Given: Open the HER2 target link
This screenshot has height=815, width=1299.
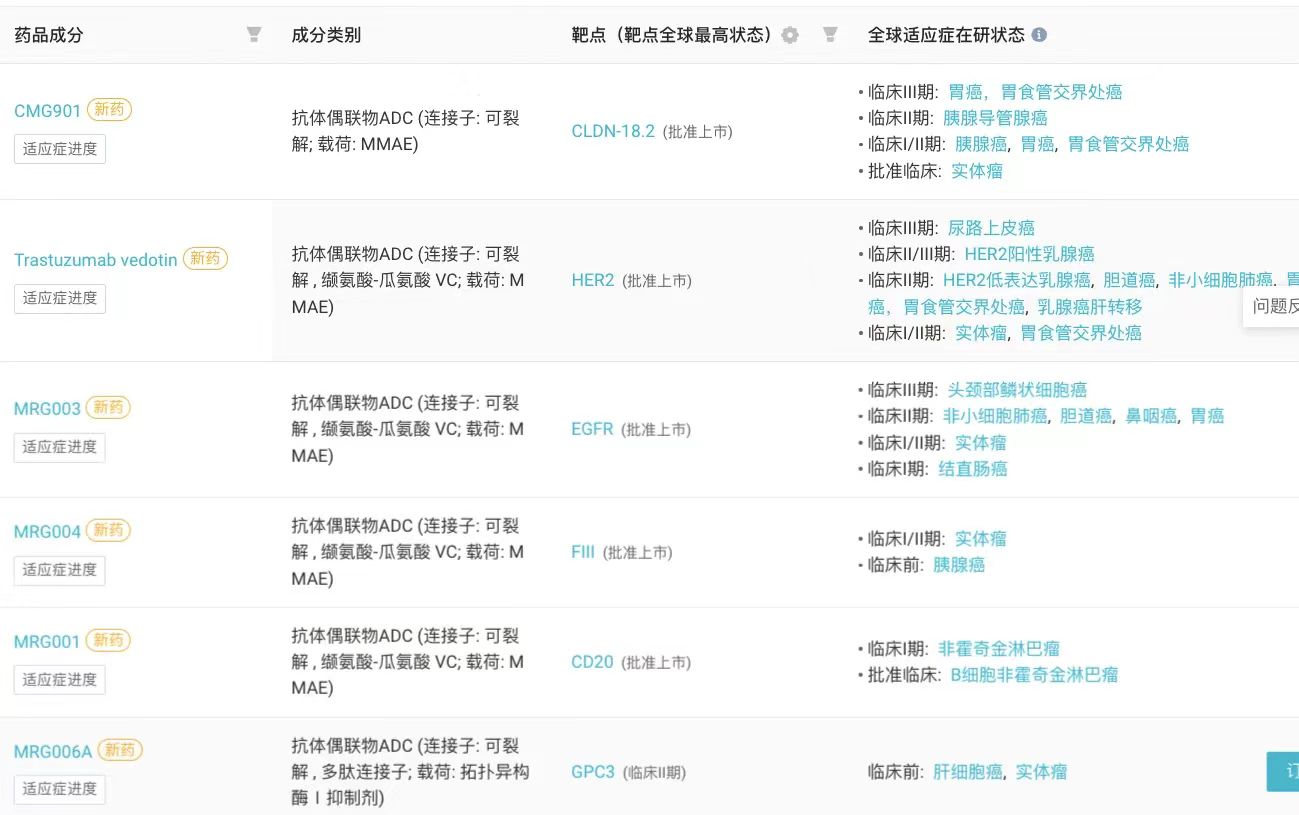Looking at the screenshot, I should [592, 281].
